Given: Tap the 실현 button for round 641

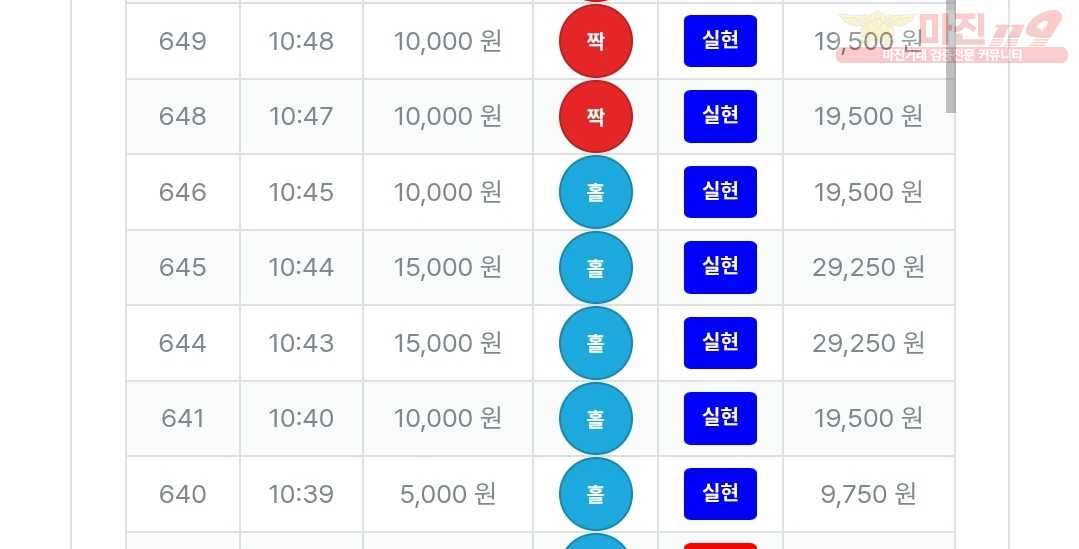Looking at the screenshot, I should 720,418.
